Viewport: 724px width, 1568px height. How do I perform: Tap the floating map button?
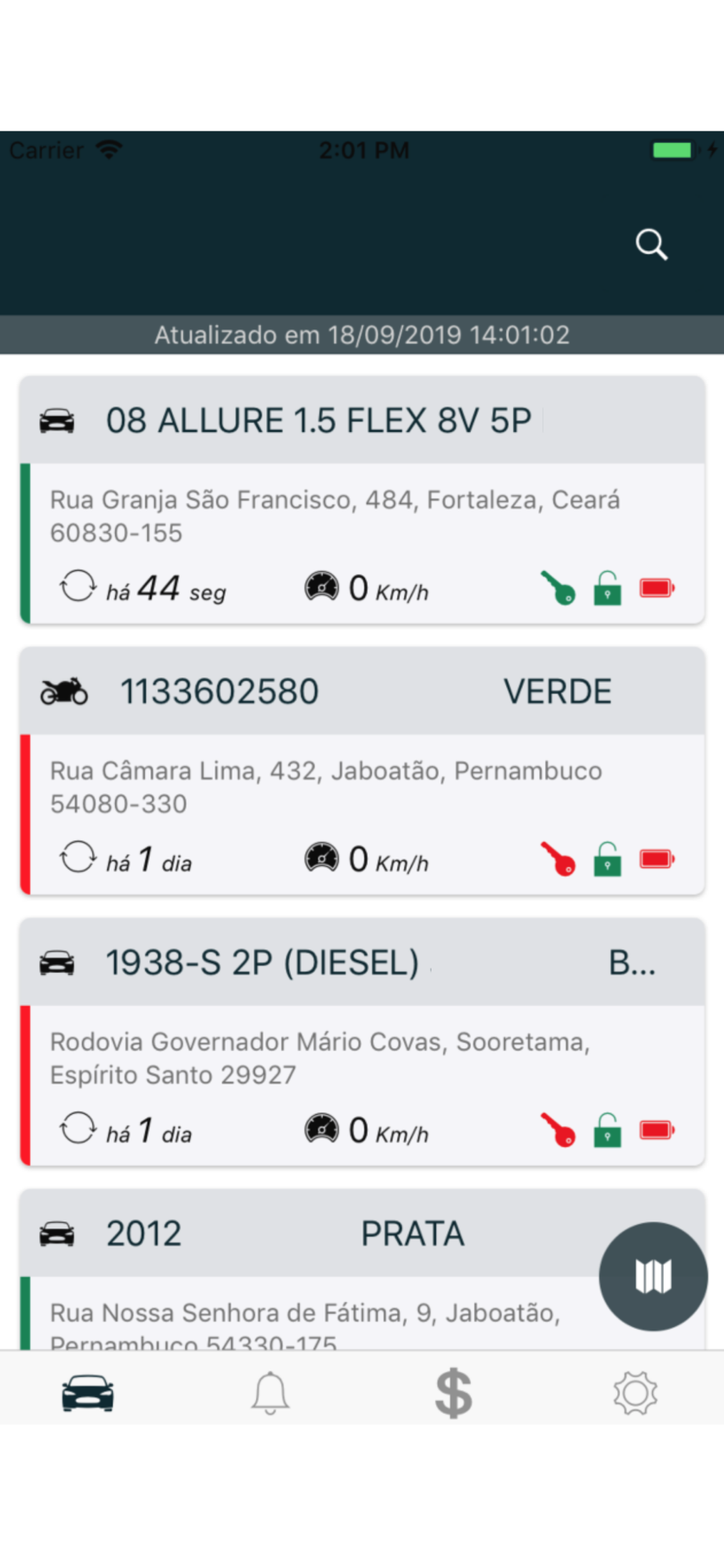click(653, 1276)
